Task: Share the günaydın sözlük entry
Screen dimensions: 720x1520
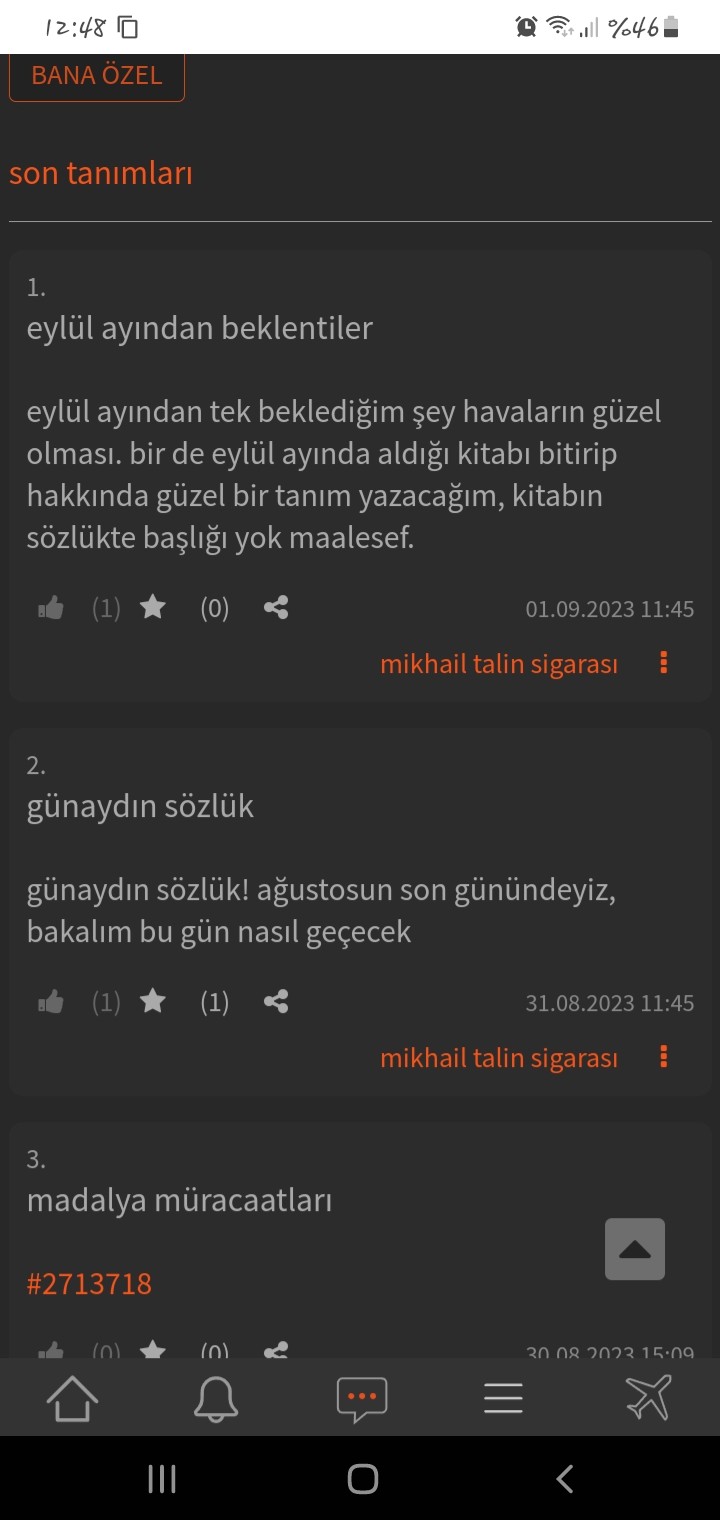Action: [276, 1002]
